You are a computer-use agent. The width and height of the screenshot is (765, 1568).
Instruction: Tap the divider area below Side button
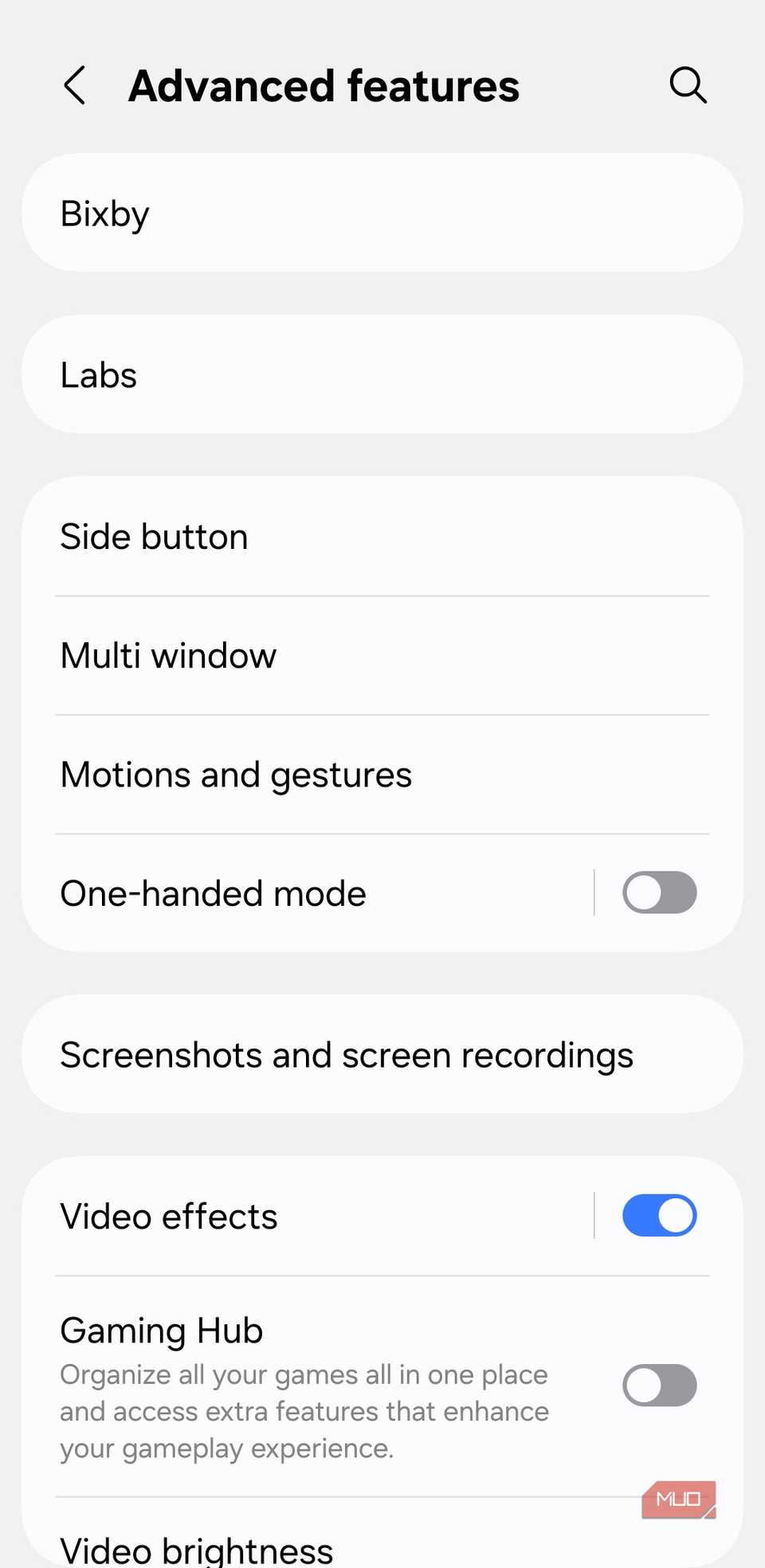382,594
